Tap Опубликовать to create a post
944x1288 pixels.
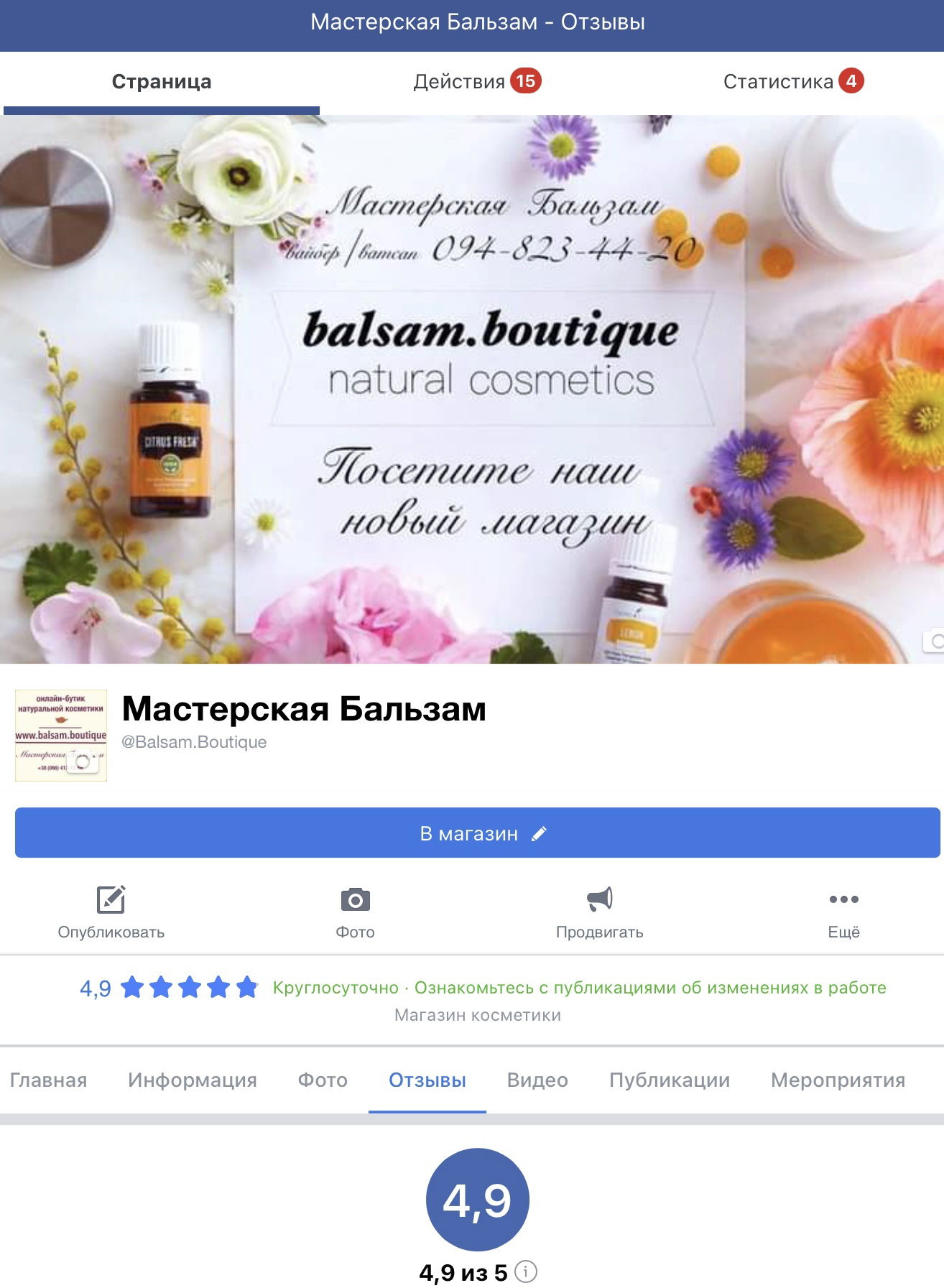[111, 912]
